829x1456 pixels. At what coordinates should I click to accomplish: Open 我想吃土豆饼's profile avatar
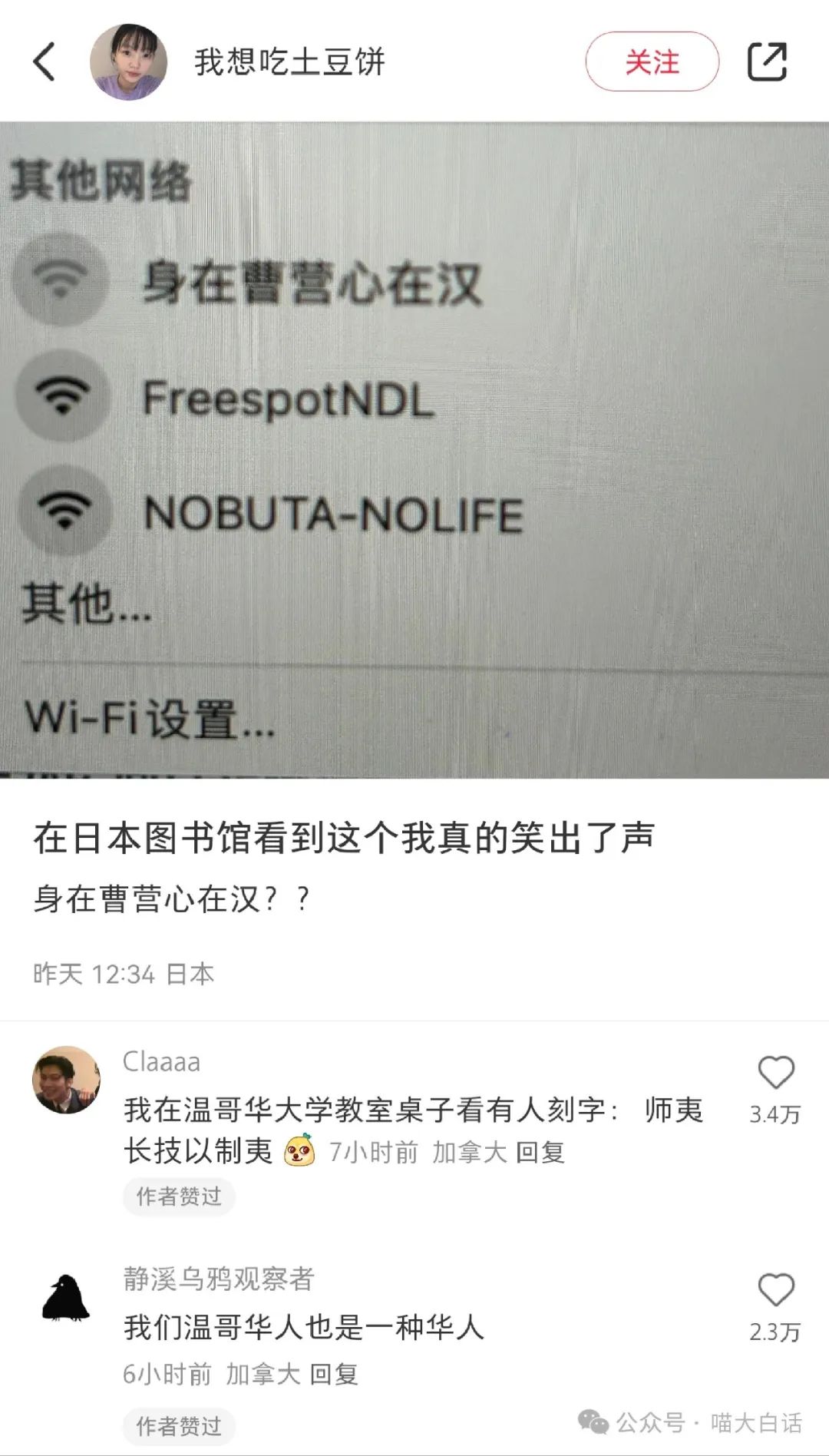128,61
